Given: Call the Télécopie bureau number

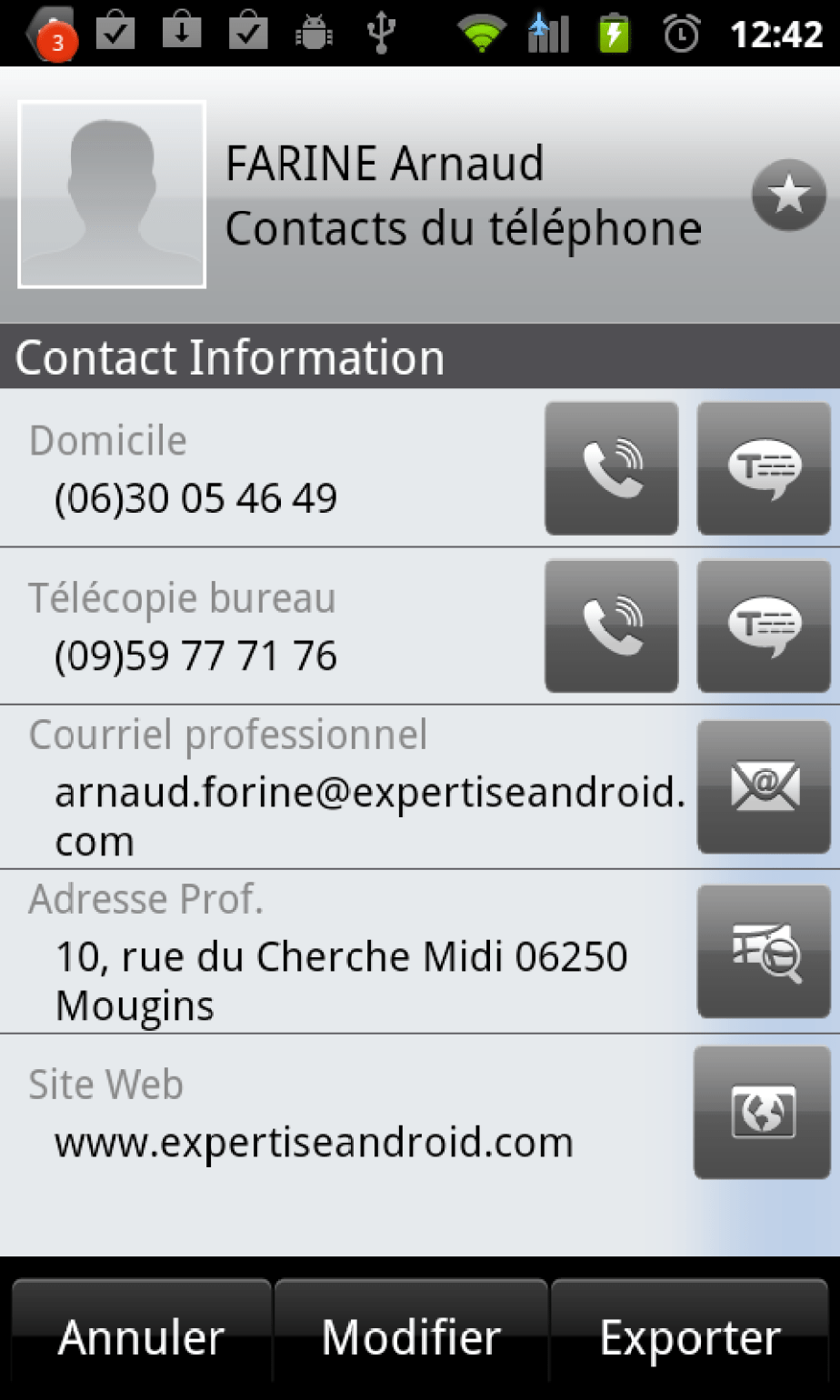Looking at the screenshot, I should pyautogui.click(x=611, y=625).
